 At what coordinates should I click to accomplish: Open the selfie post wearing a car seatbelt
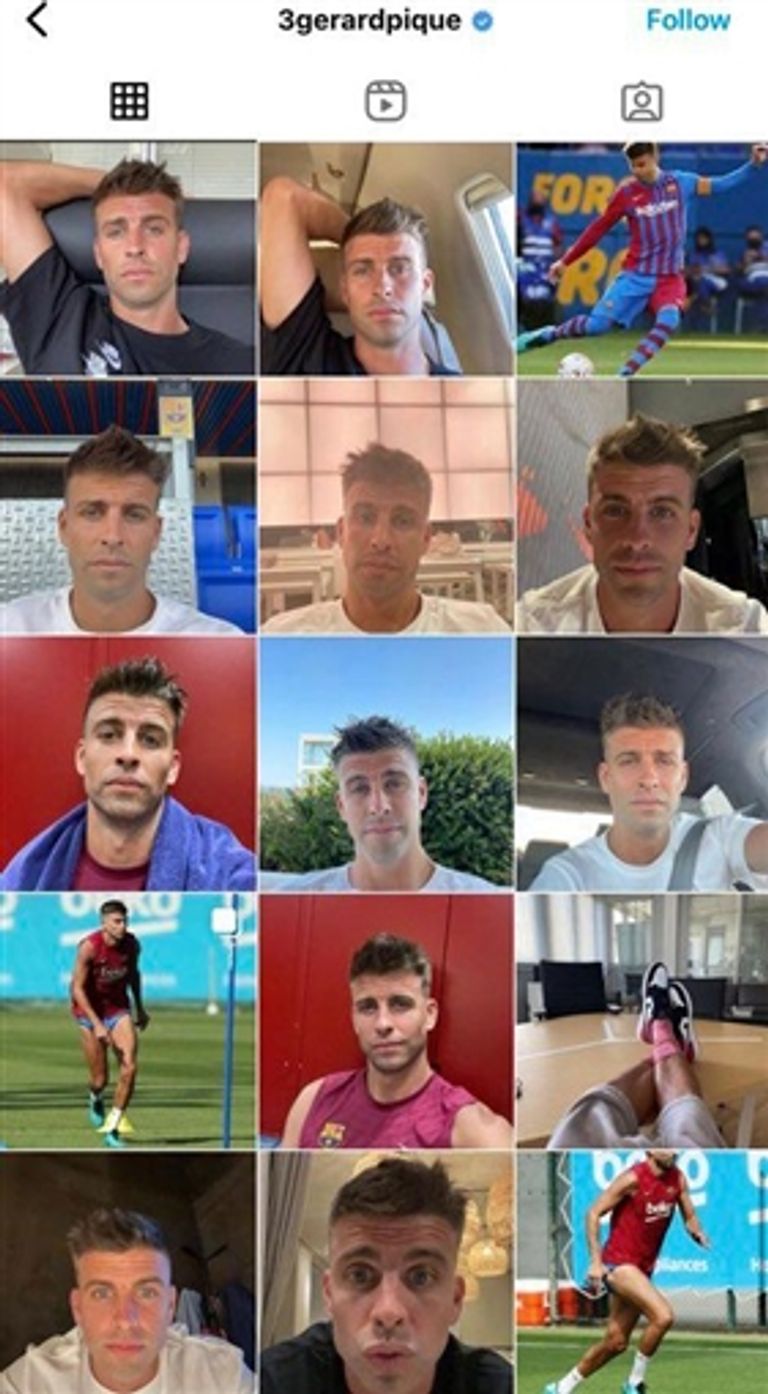pos(642,764)
